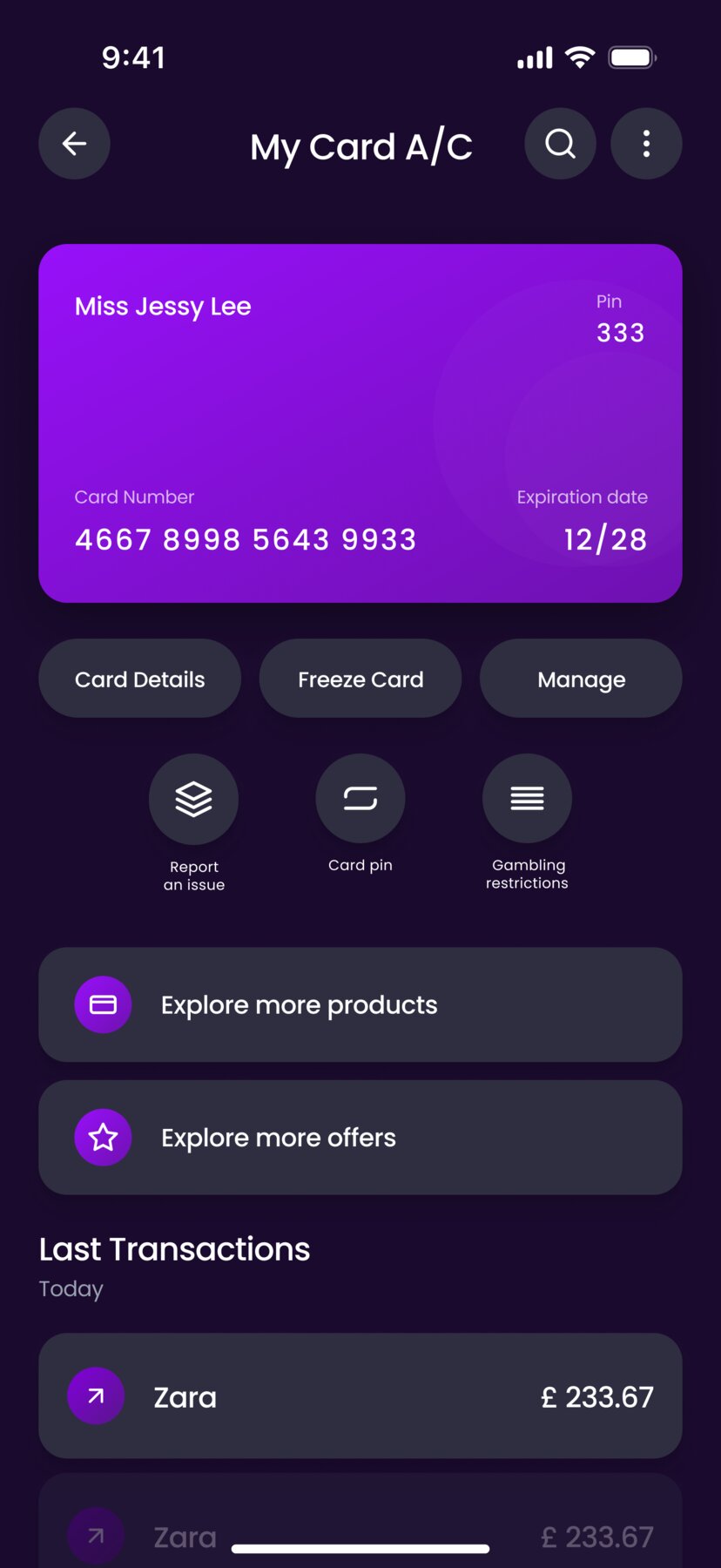Tap the back arrow to return
The image size is (721, 1568).
tap(74, 144)
